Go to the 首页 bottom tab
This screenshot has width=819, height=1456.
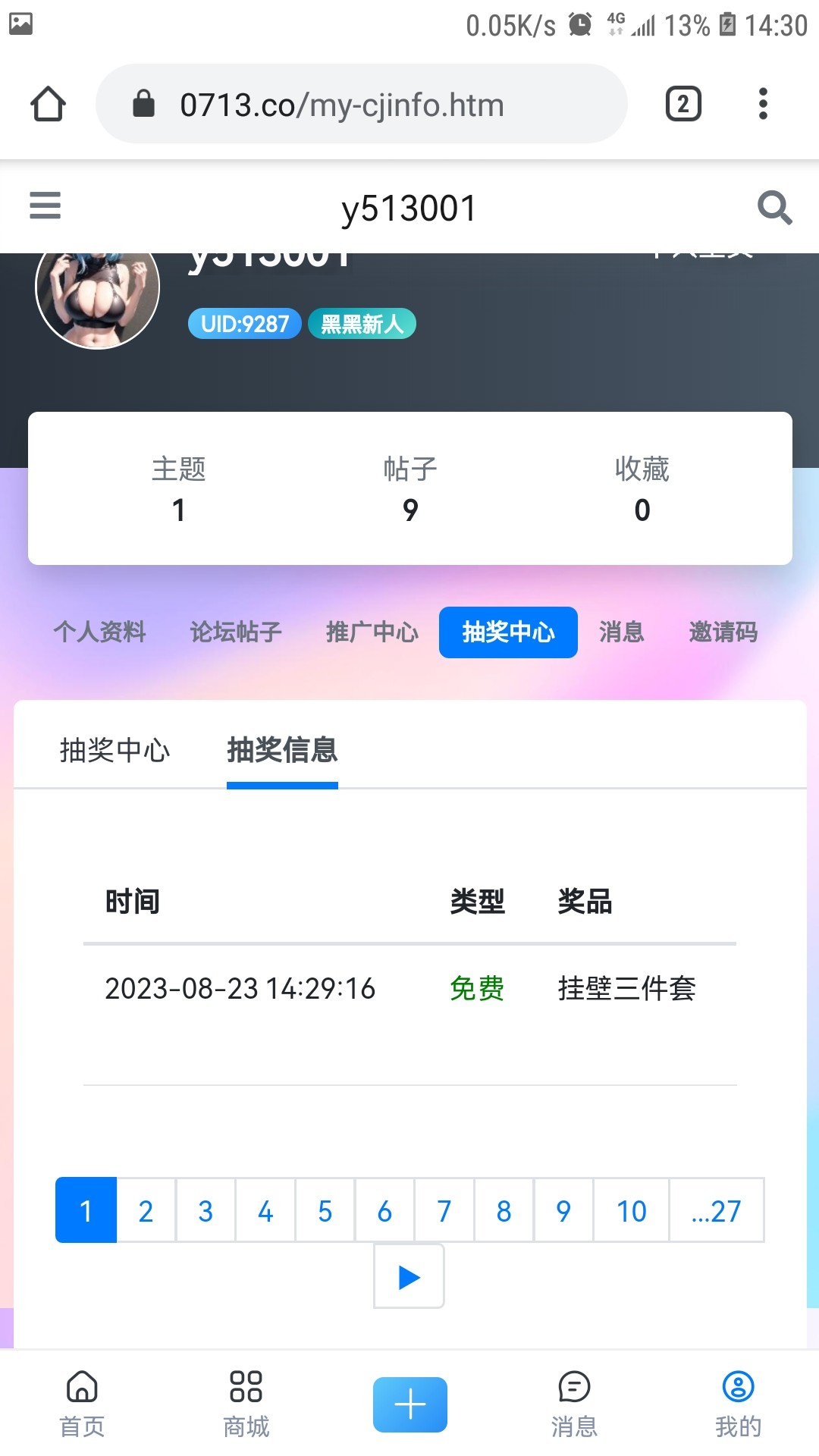click(82, 1404)
